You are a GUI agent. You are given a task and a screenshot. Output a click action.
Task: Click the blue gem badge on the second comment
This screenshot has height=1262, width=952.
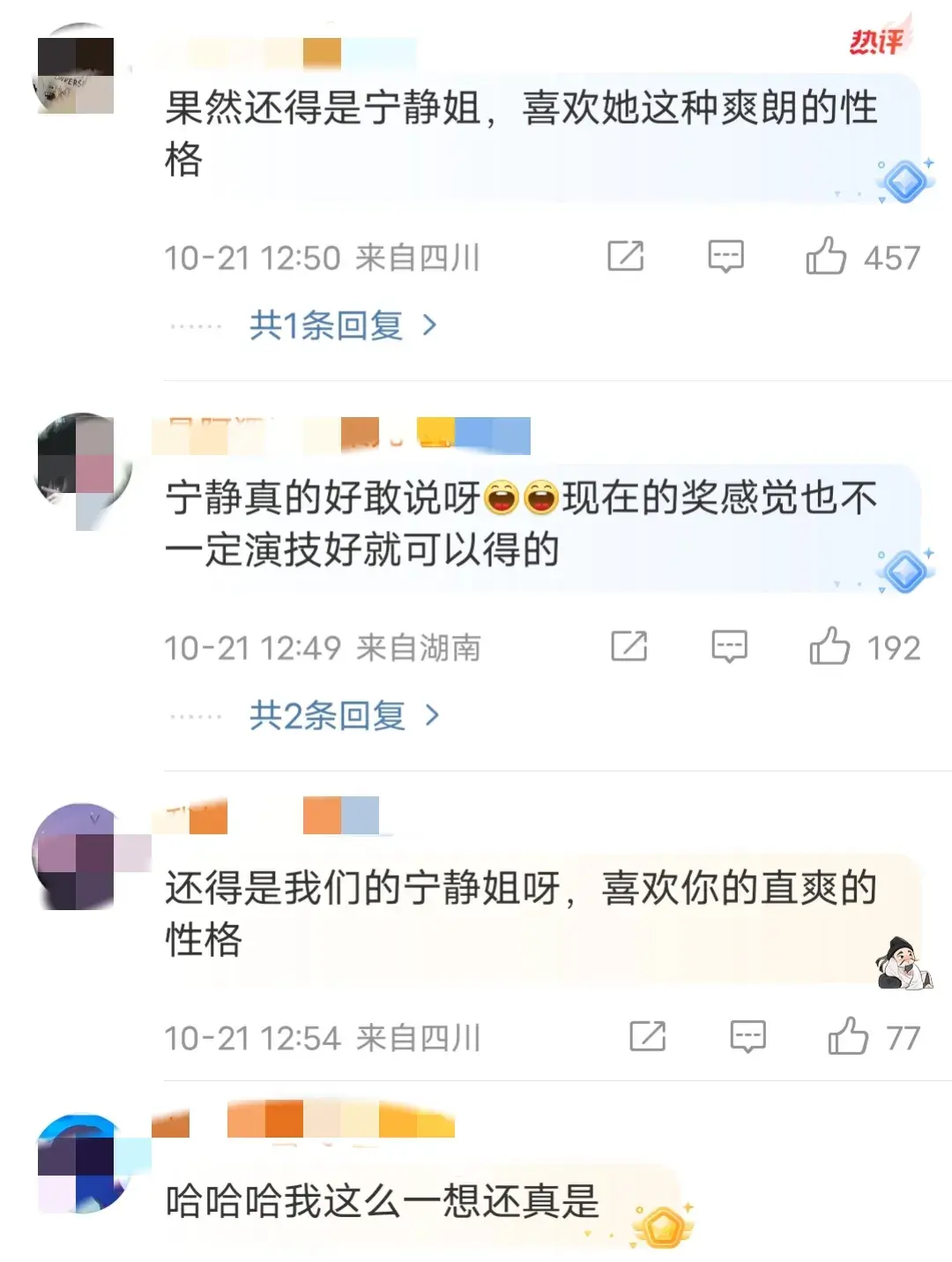pos(904,571)
